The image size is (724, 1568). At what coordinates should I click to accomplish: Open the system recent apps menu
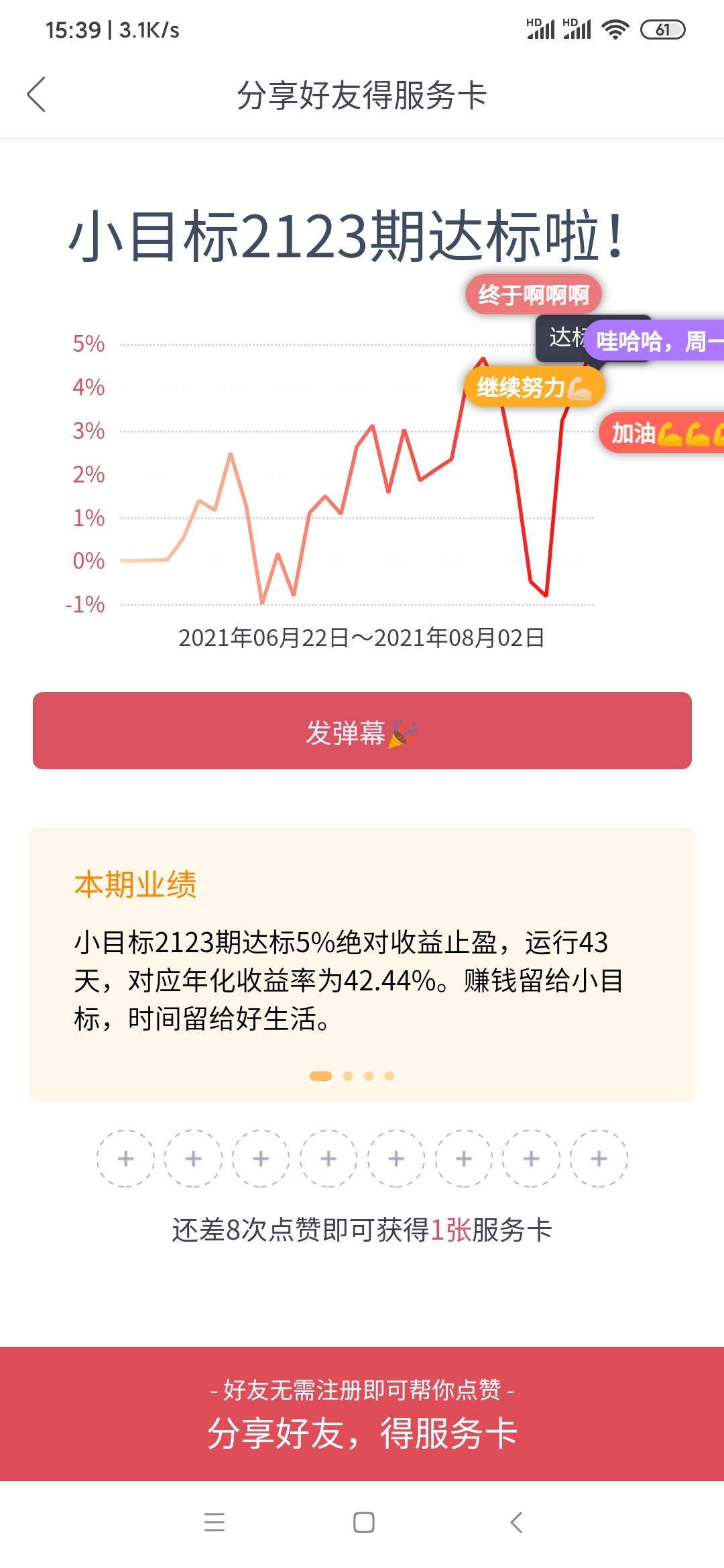tap(215, 1522)
